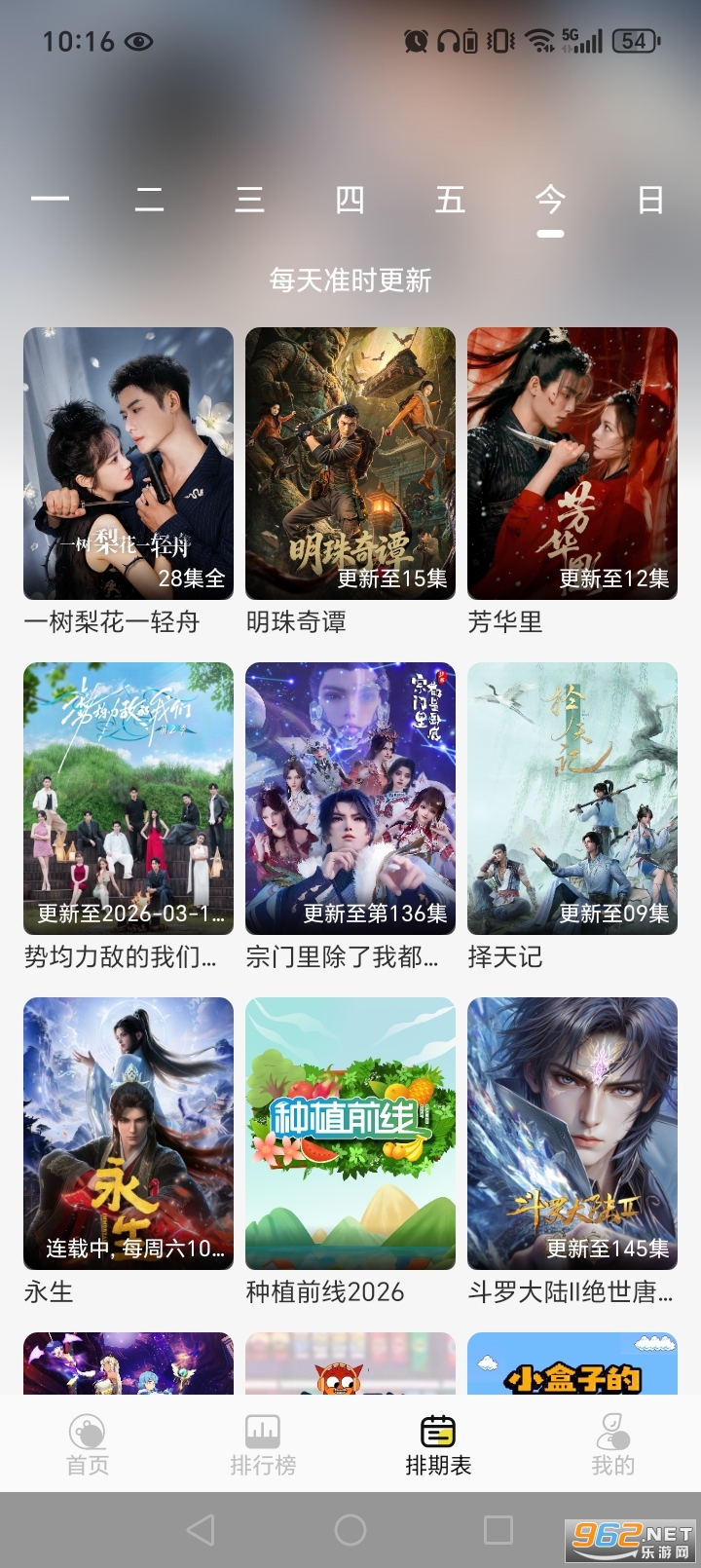The image size is (701, 1568).
Task: Go to the 首页 home tab
Action: coord(88,1444)
